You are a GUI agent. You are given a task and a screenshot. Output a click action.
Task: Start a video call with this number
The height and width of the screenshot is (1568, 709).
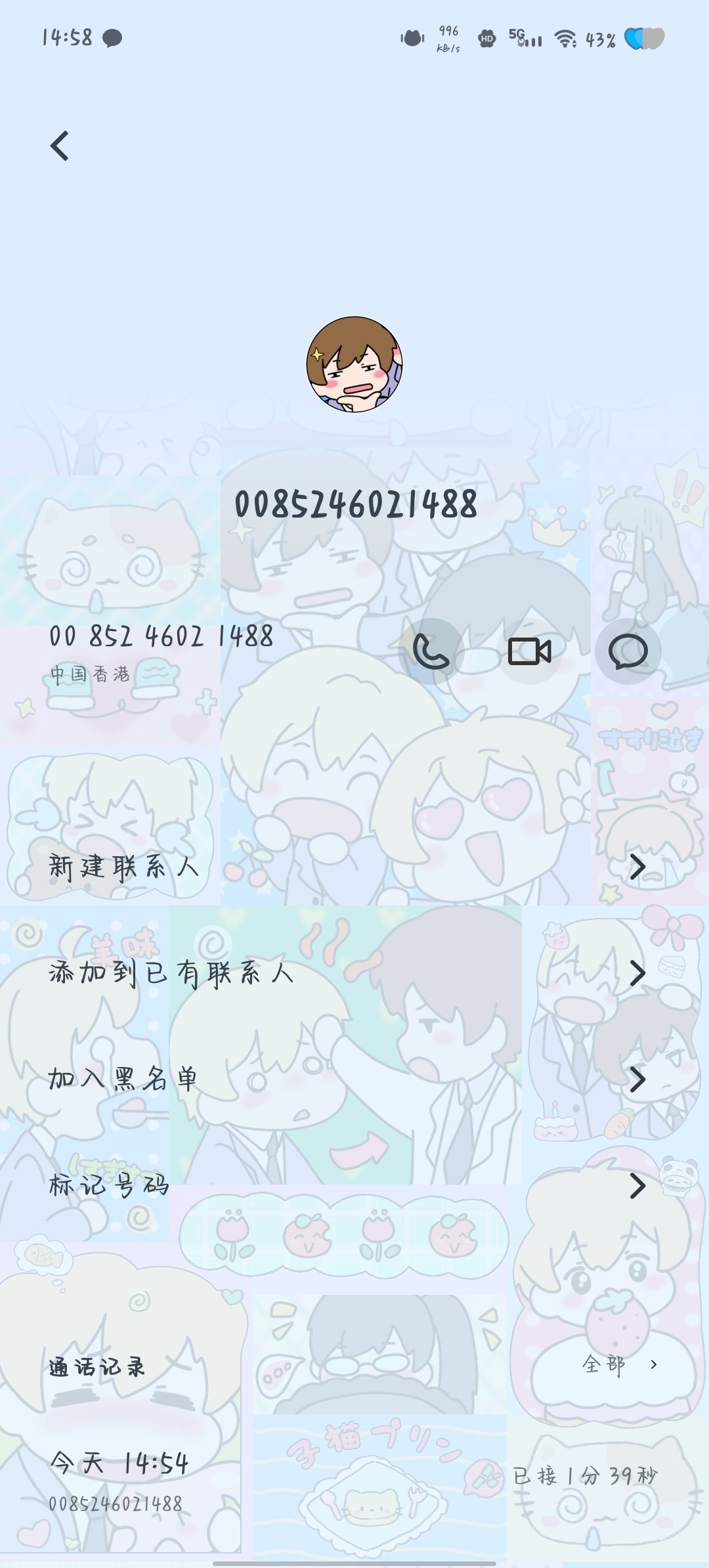(x=529, y=651)
